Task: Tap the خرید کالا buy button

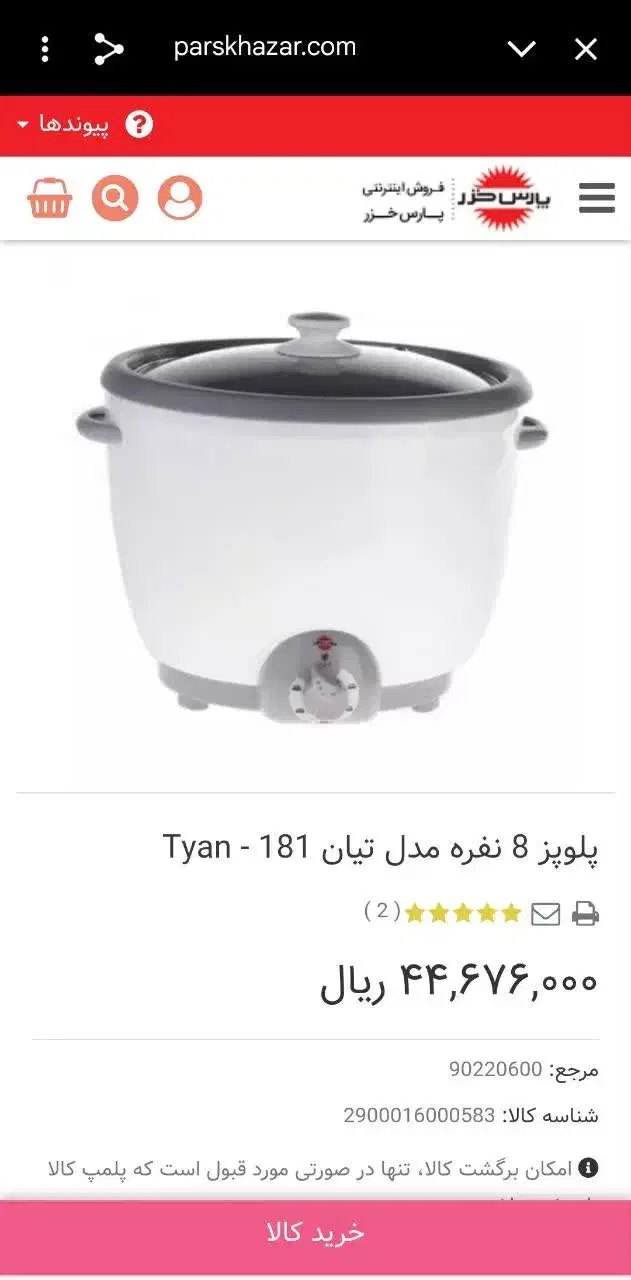Action: pyautogui.click(x=315, y=1232)
